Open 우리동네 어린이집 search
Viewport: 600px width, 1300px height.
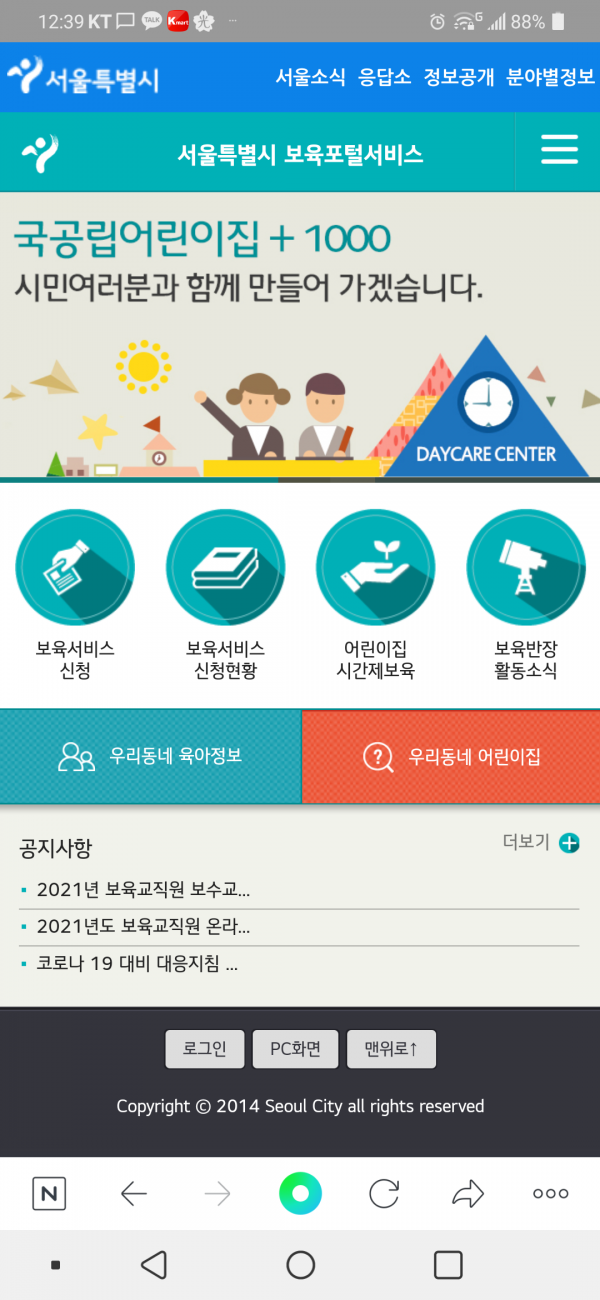tap(451, 756)
